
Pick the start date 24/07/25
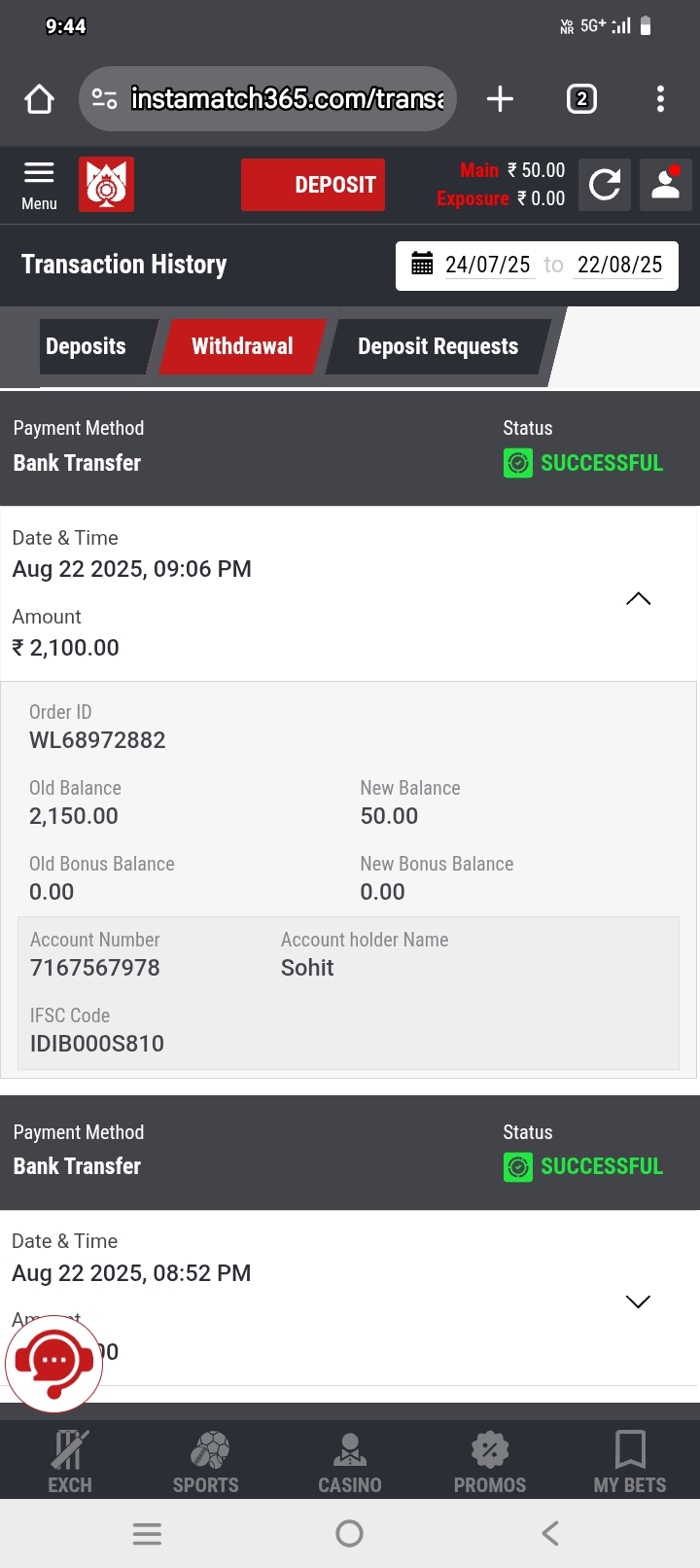[488, 265]
